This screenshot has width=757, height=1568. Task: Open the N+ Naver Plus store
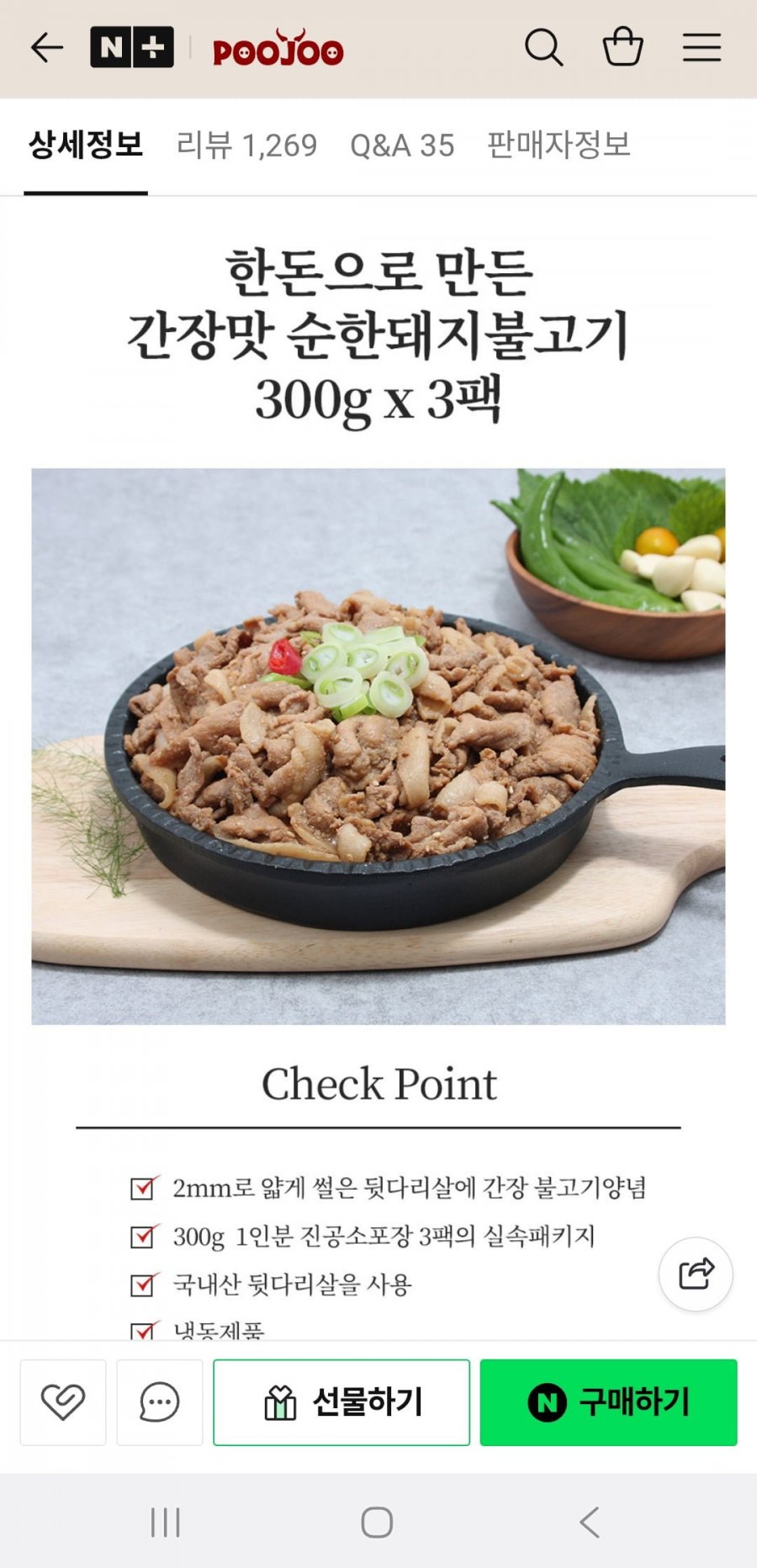tap(132, 48)
